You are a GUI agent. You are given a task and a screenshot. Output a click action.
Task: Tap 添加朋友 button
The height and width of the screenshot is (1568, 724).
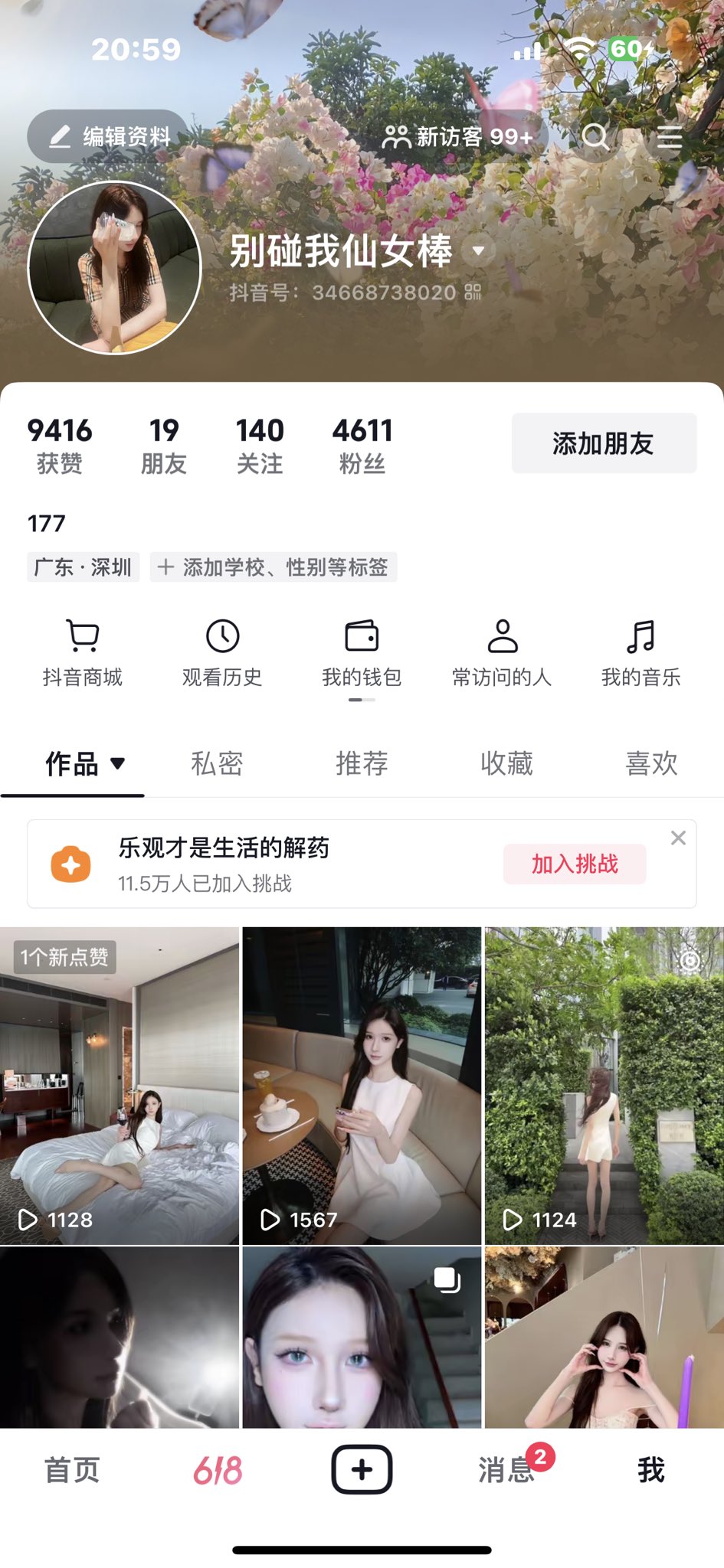point(604,443)
